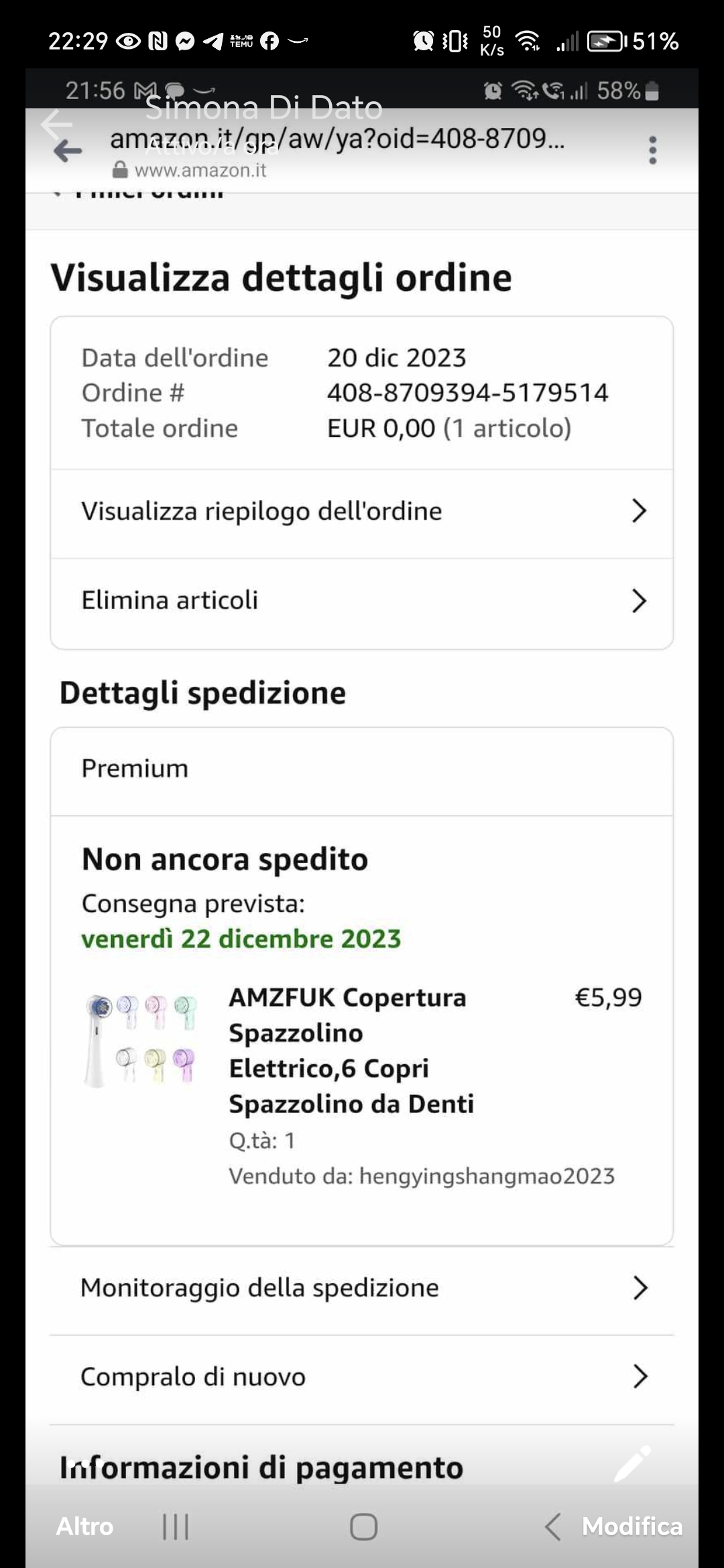Screen dimensions: 724x1568
Task: Go back from the photo viewer
Action: click(56, 123)
